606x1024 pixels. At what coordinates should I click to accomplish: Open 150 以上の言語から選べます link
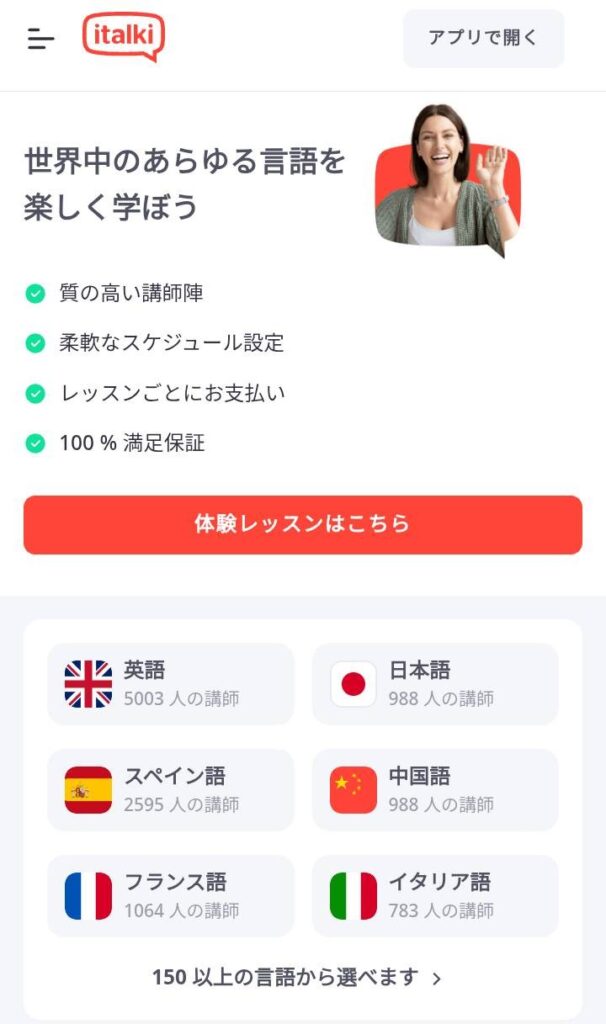(297, 978)
